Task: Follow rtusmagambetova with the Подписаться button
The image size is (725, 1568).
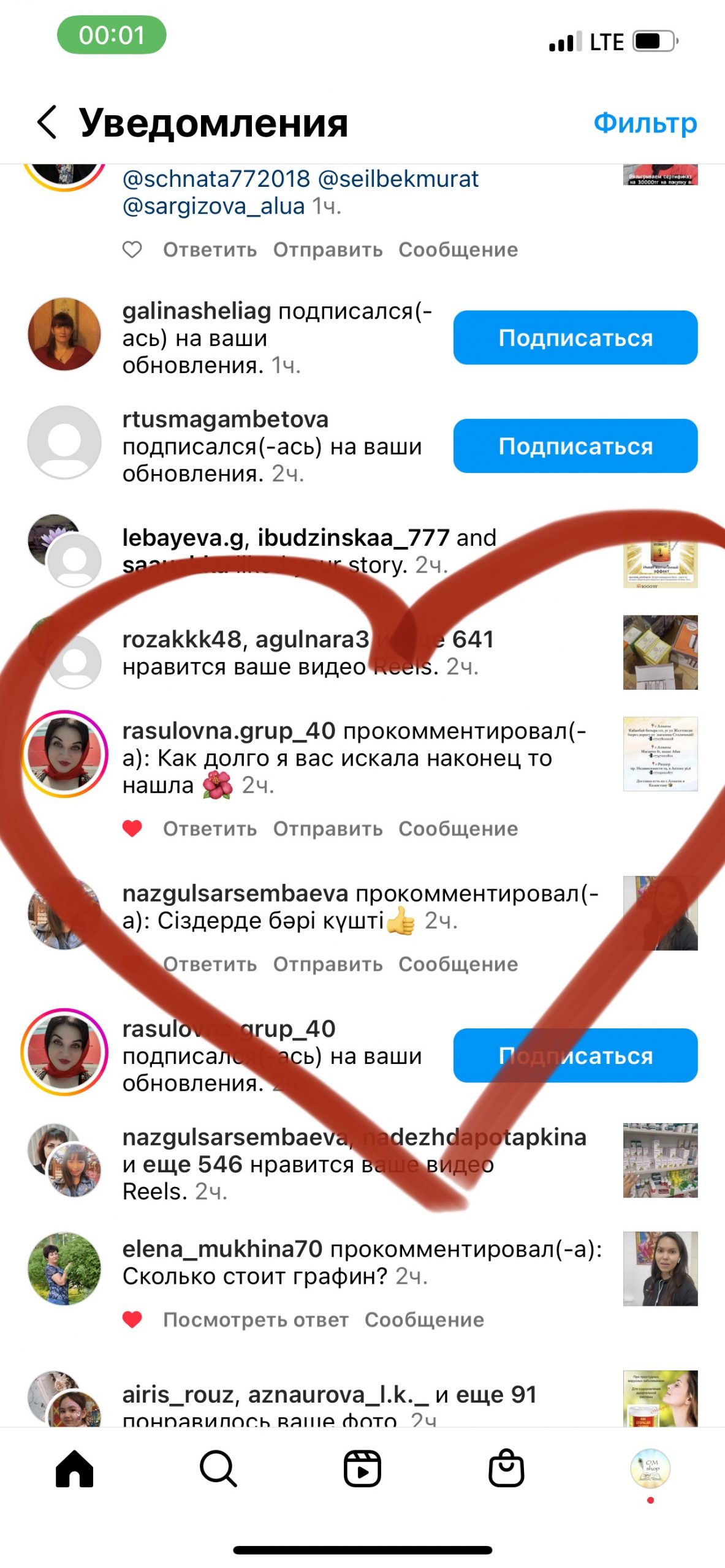Action: [575, 446]
